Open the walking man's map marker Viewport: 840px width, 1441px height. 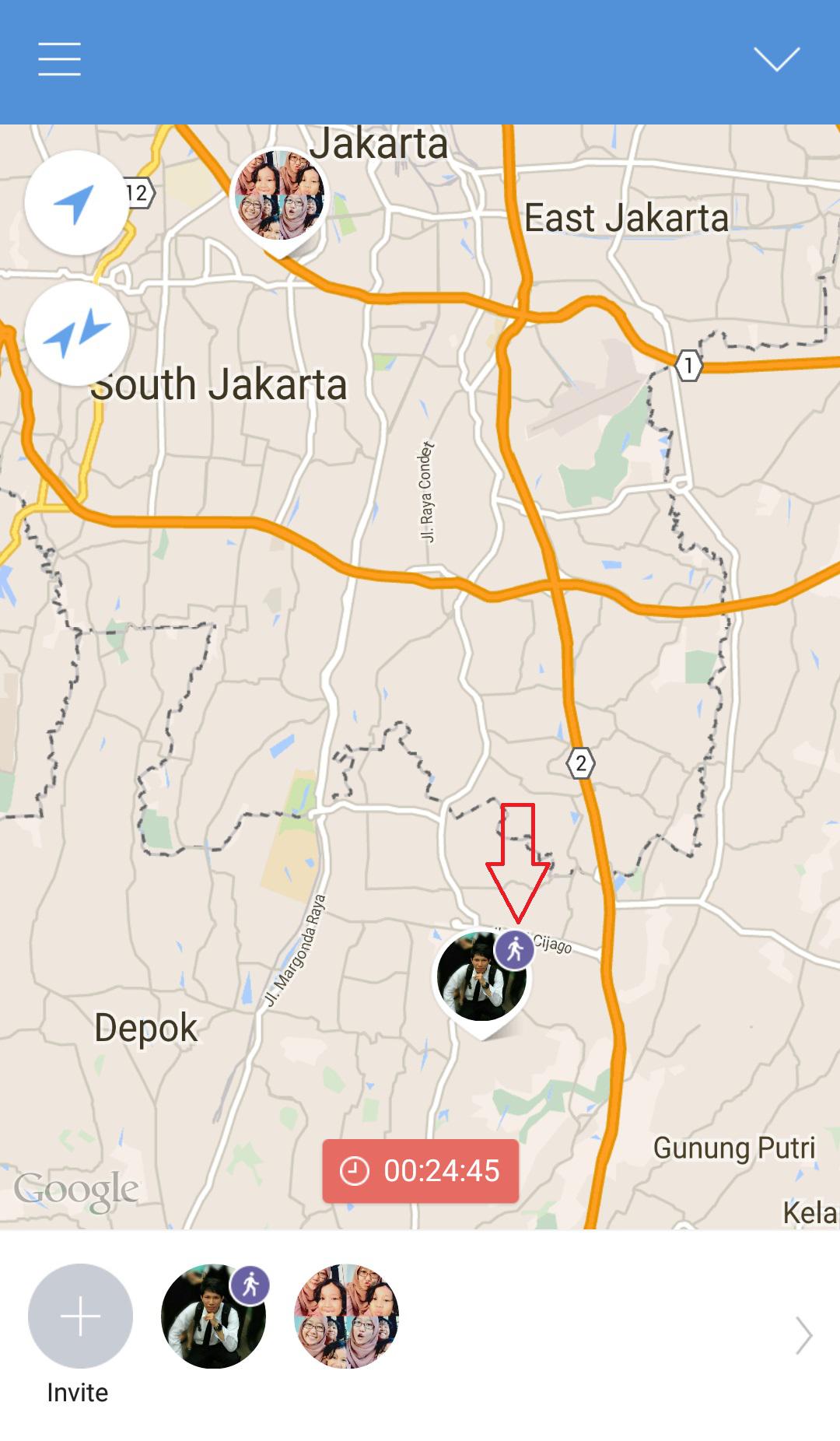point(481,977)
